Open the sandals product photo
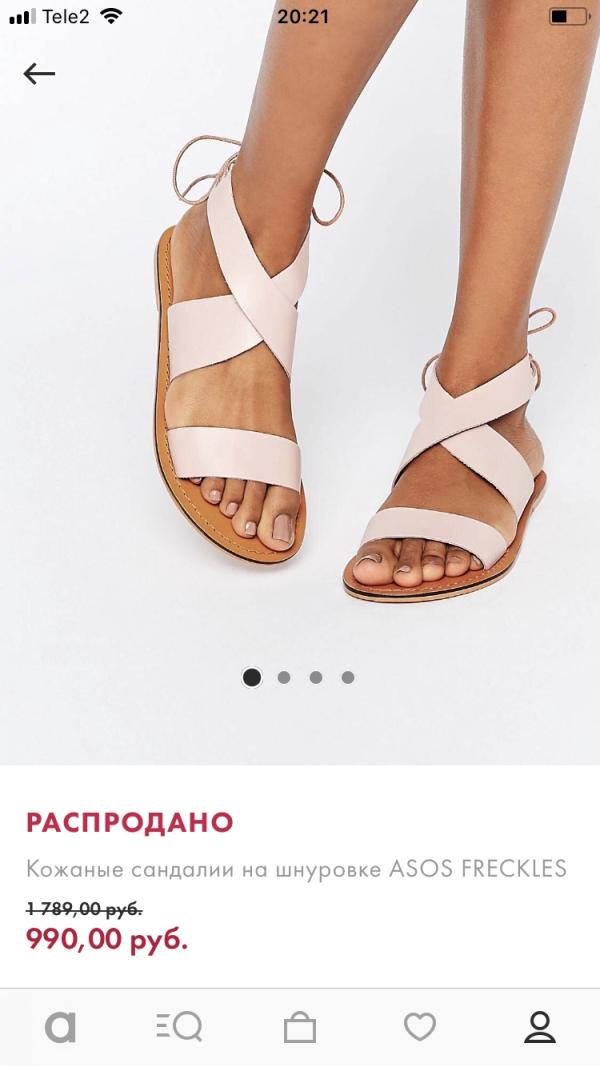600x1066 pixels. (300, 380)
